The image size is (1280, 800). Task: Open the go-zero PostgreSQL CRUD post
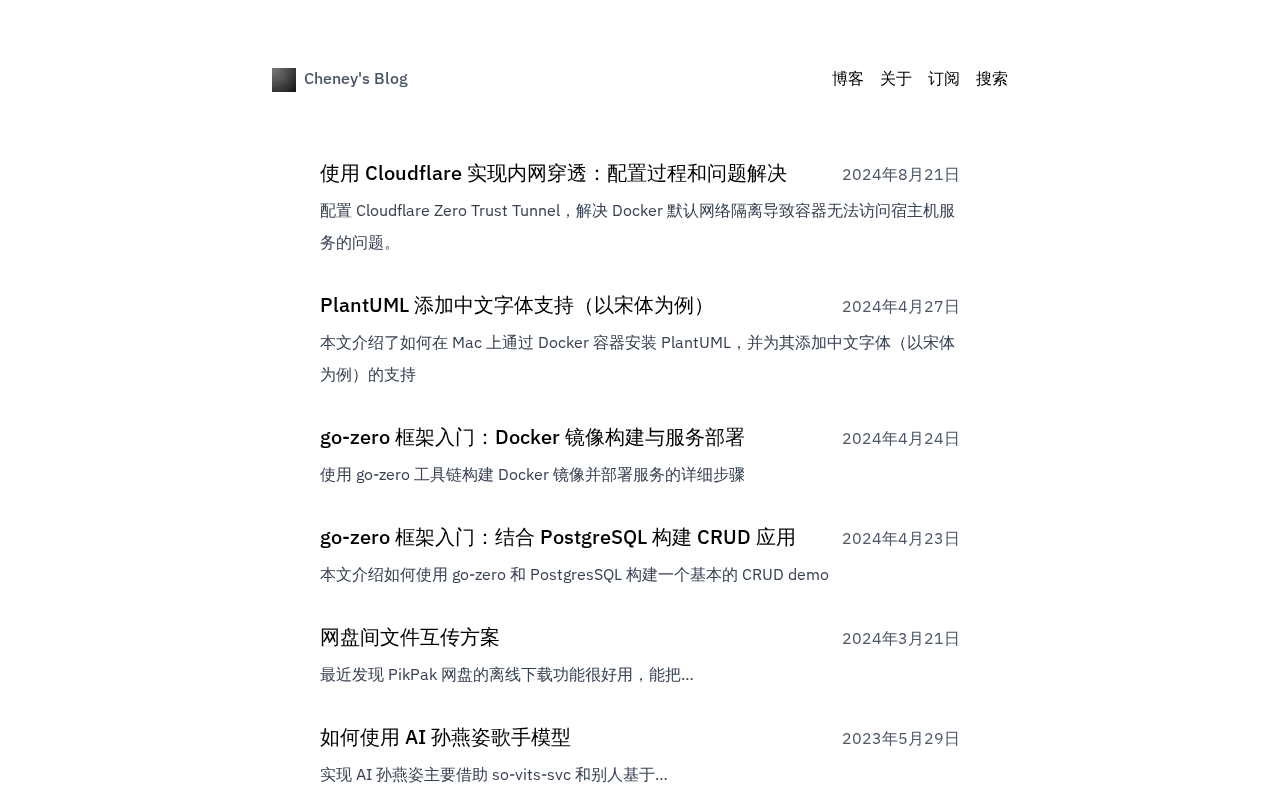[x=557, y=537]
